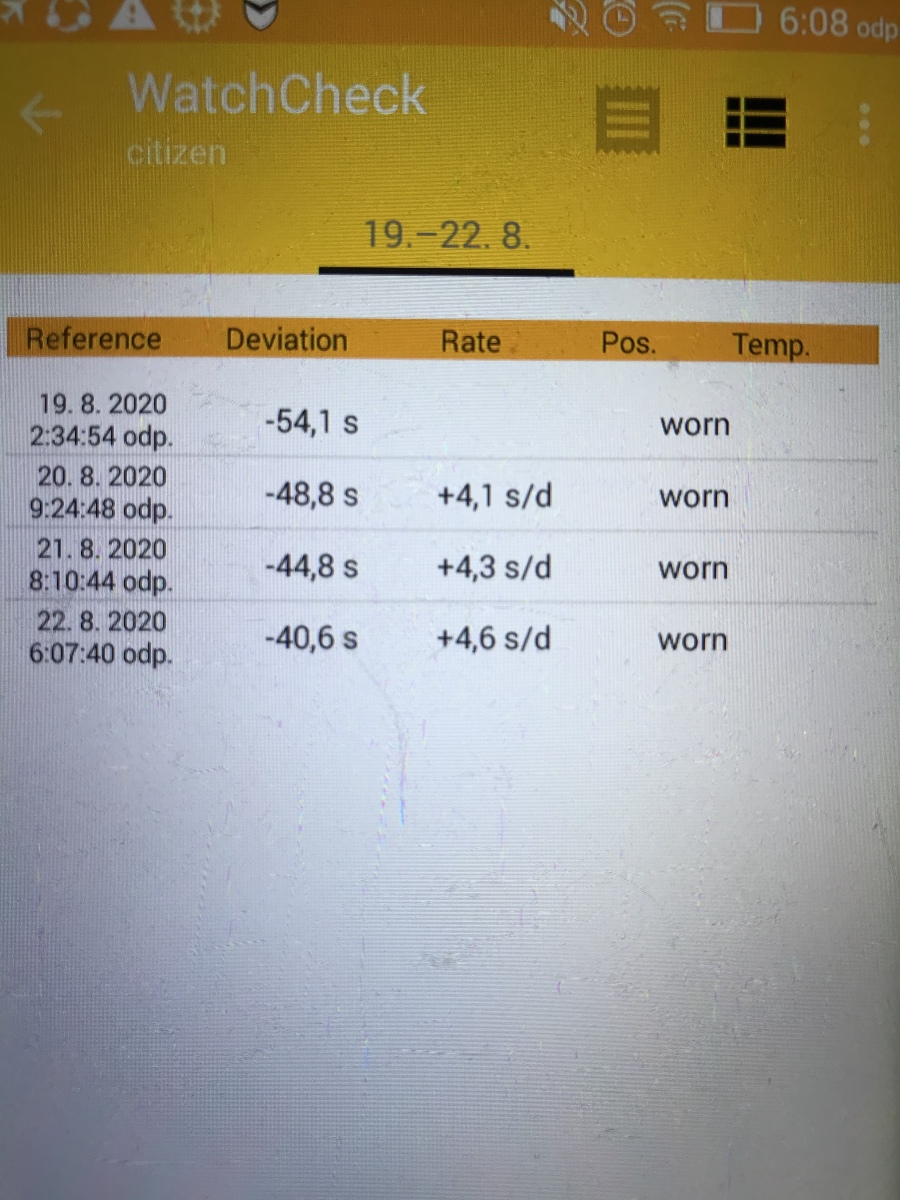This screenshot has width=900, height=1200.
Task: Switch to the list view icon
Action: 755,122
